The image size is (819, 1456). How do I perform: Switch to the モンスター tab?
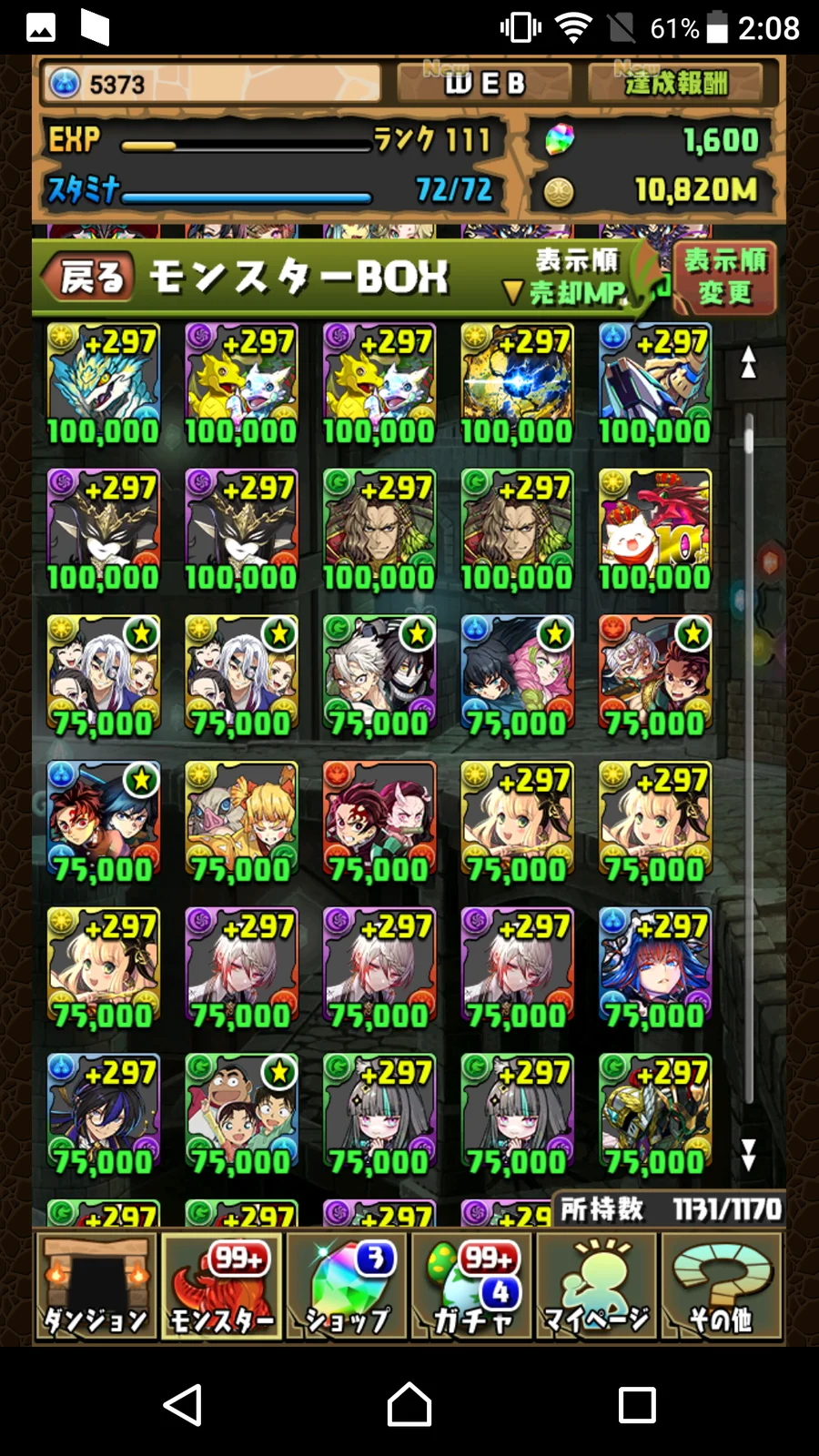click(x=222, y=1287)
